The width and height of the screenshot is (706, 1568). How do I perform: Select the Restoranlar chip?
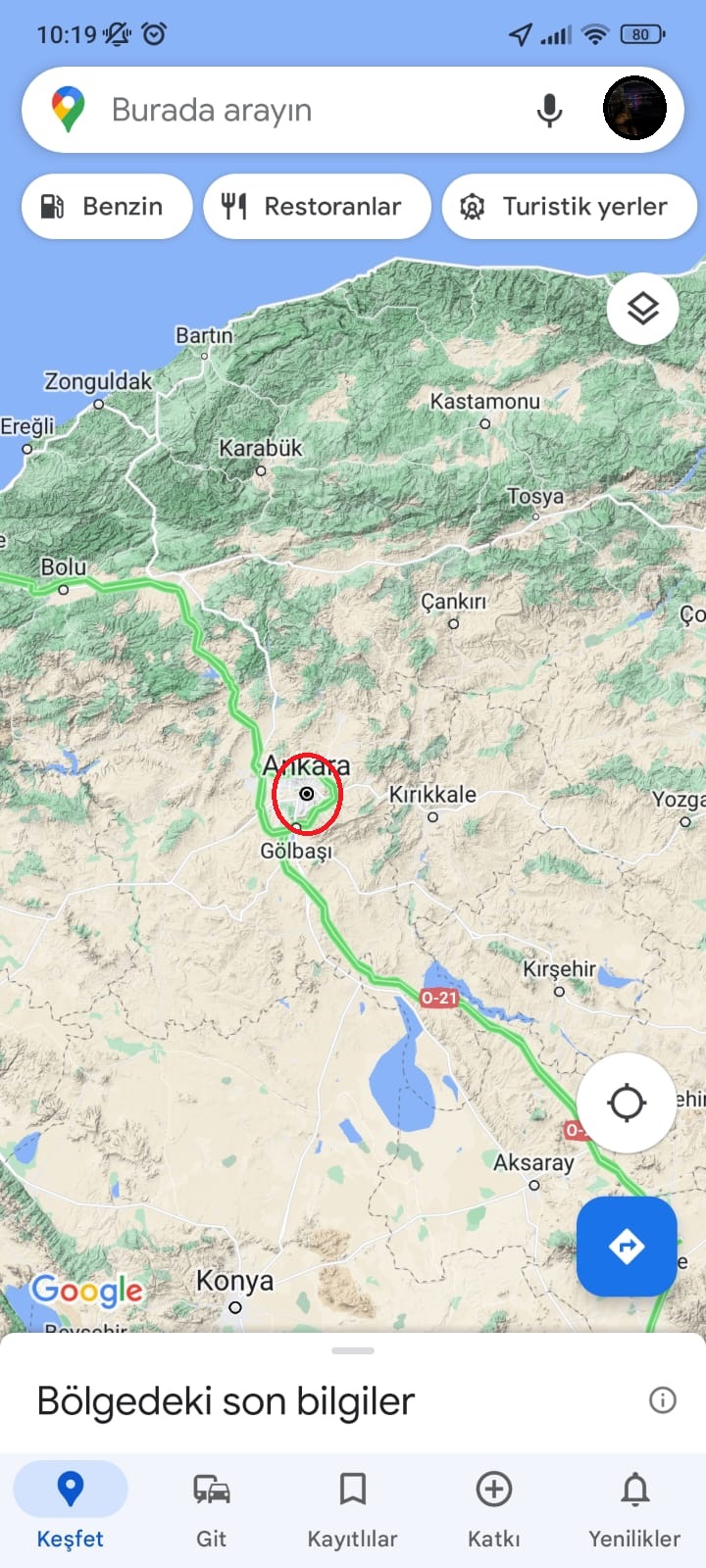point(317,207)
